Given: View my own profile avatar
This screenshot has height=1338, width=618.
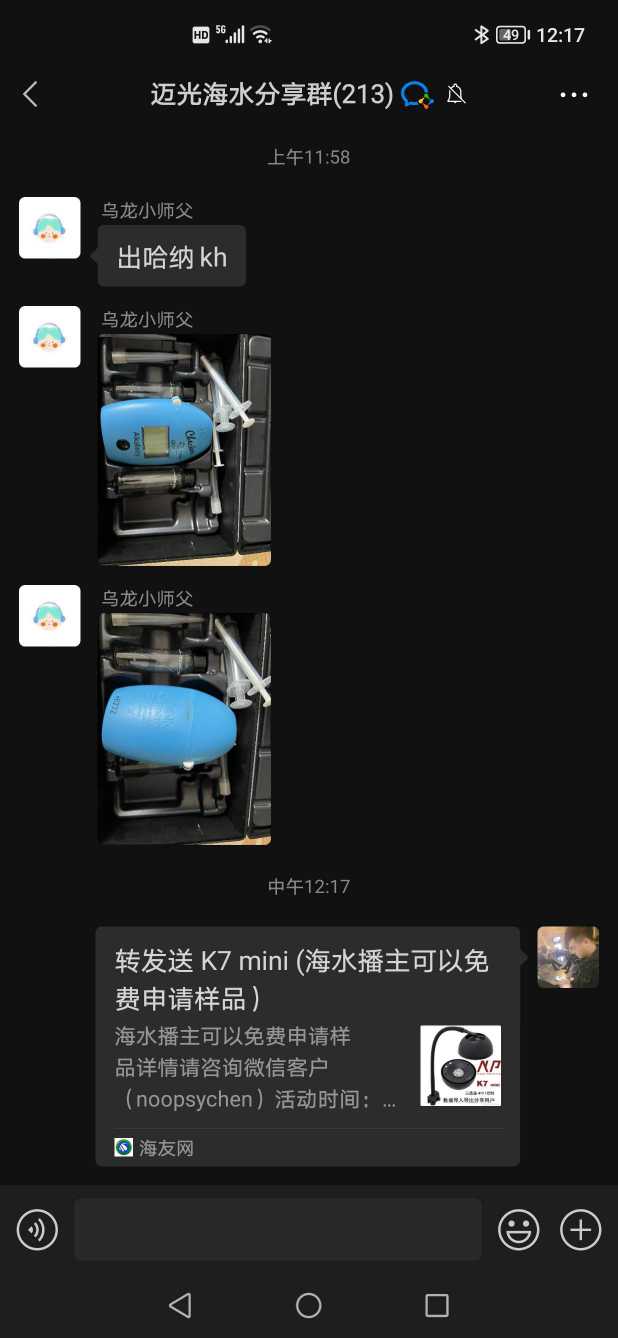Looking at the screenshot, I should (x=568, y=957).
